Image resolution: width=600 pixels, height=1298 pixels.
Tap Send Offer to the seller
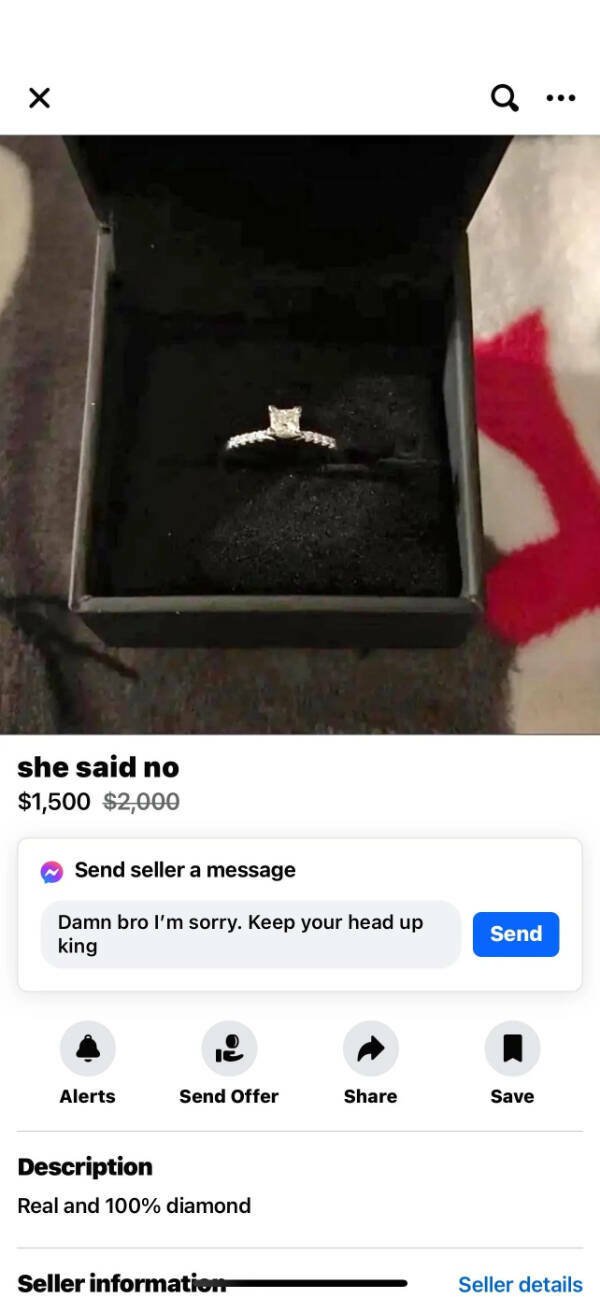[229, 1048]
